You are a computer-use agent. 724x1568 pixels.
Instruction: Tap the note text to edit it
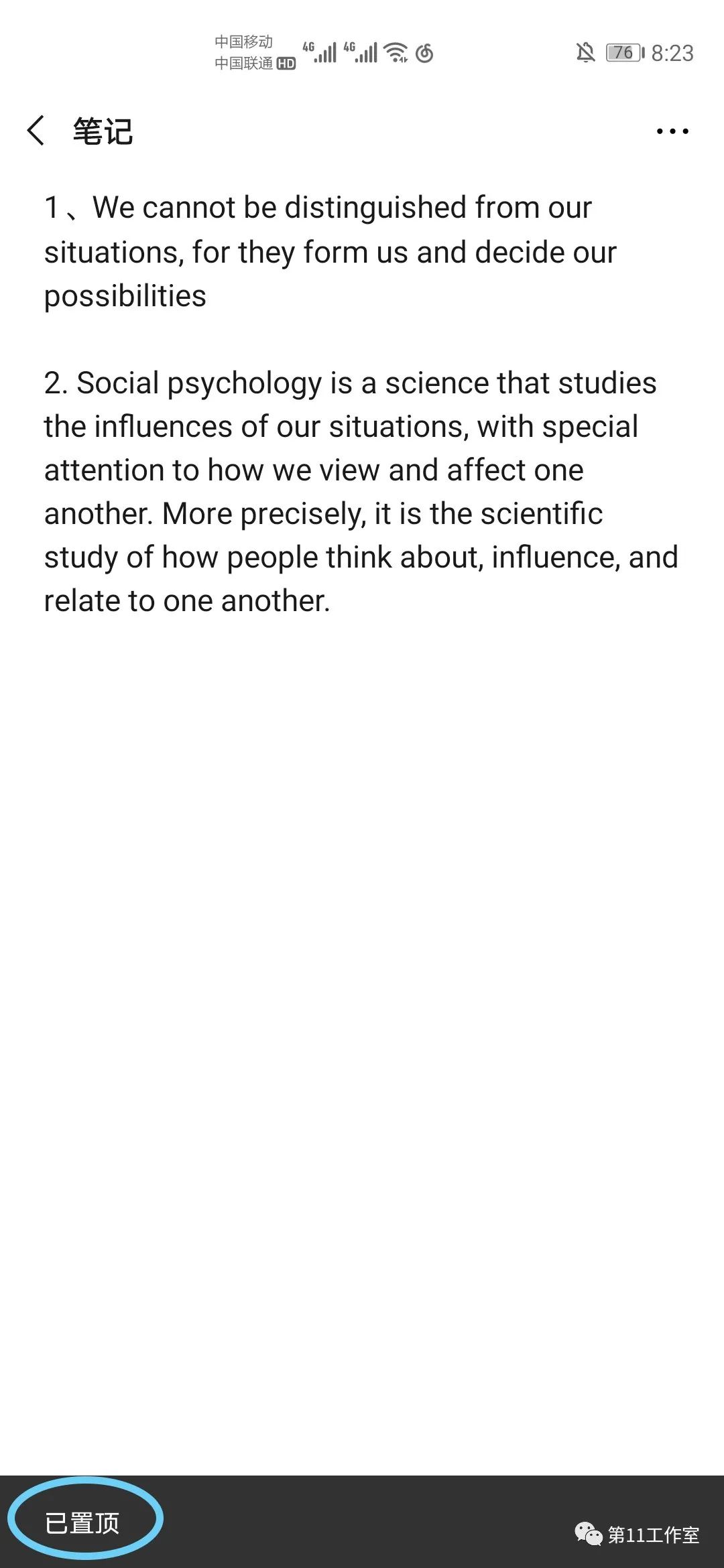(x=361, y=404)
